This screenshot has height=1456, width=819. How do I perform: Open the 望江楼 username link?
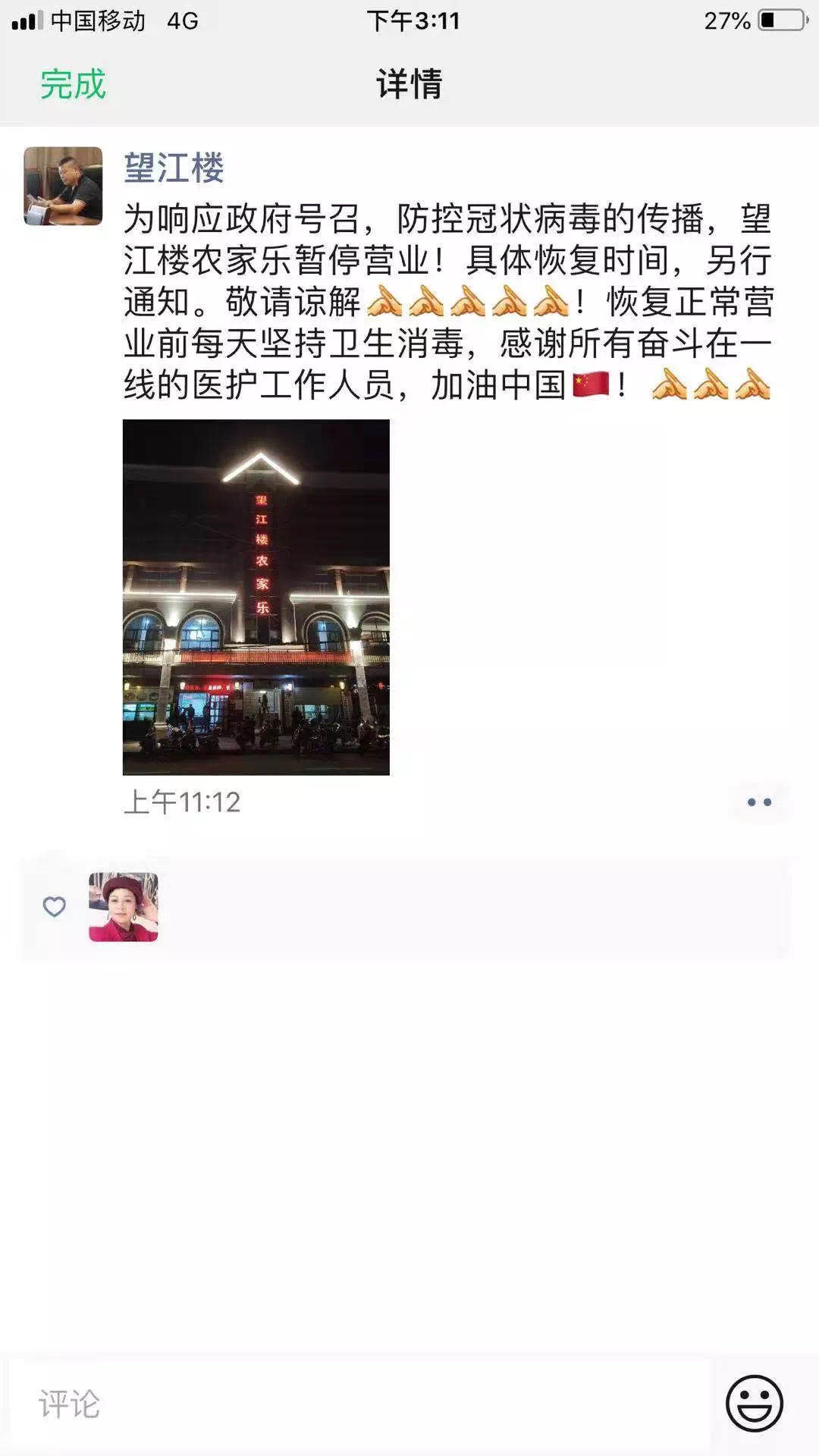tap(174, 168)
